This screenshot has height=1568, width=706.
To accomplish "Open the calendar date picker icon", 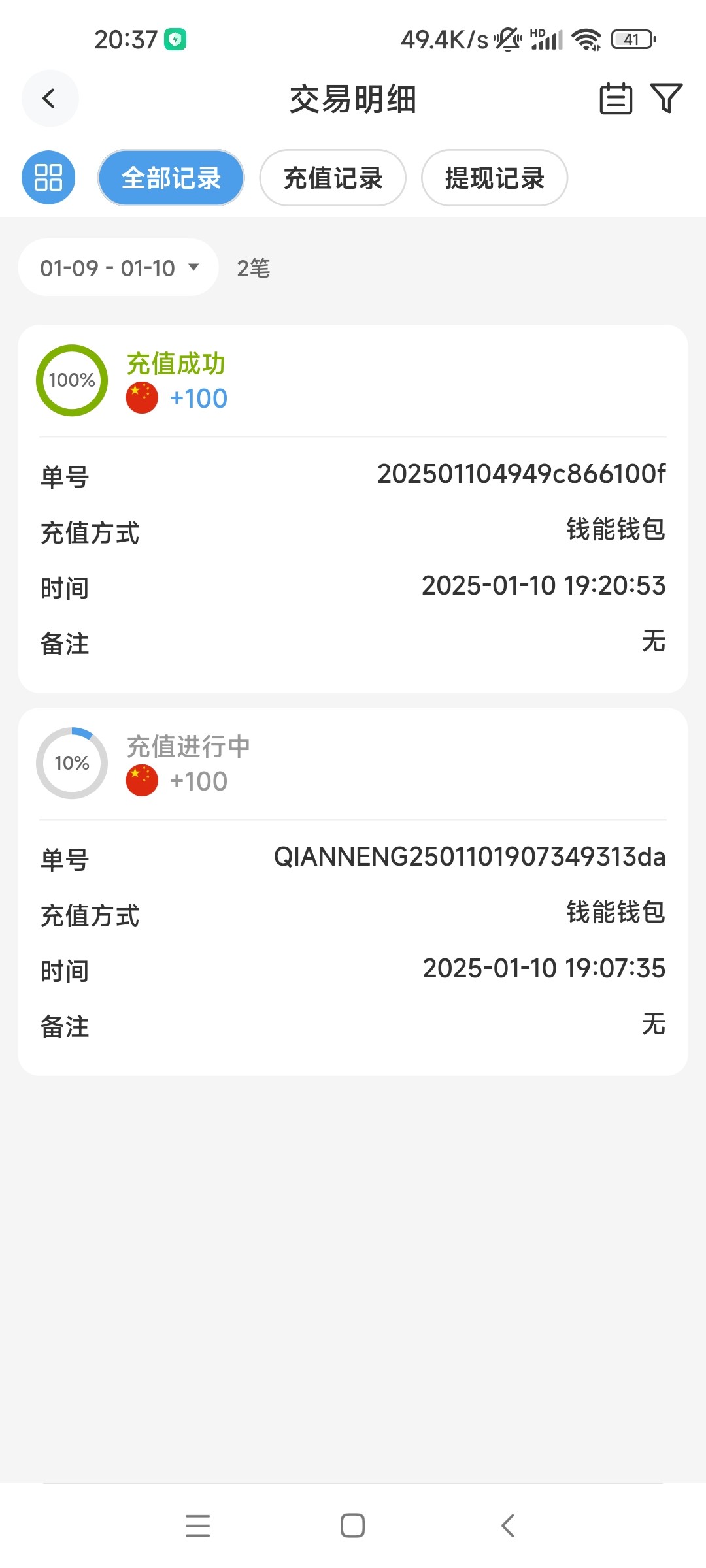I will (x=616, y=99).
